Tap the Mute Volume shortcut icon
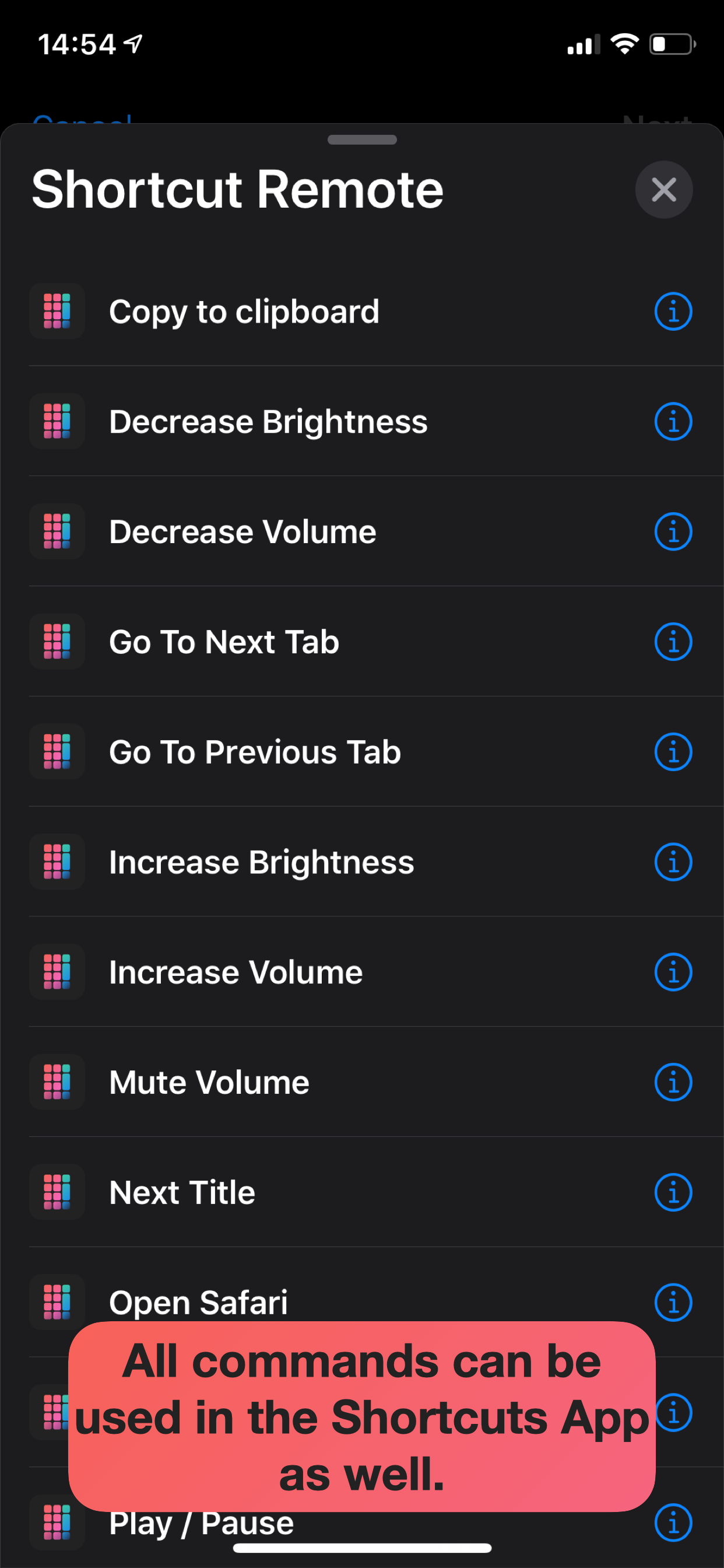This screenshot has height=1568, width=724. tap(57, 1082)
